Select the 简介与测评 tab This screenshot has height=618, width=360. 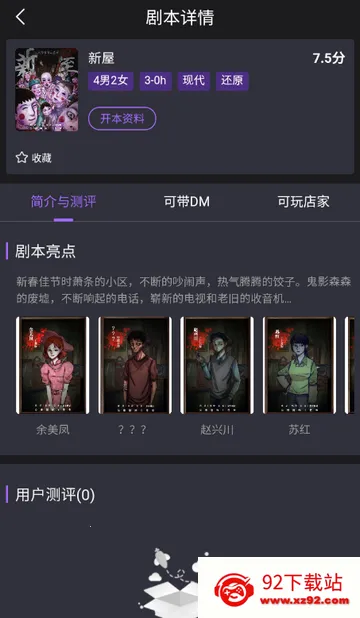tap(63, 202)
